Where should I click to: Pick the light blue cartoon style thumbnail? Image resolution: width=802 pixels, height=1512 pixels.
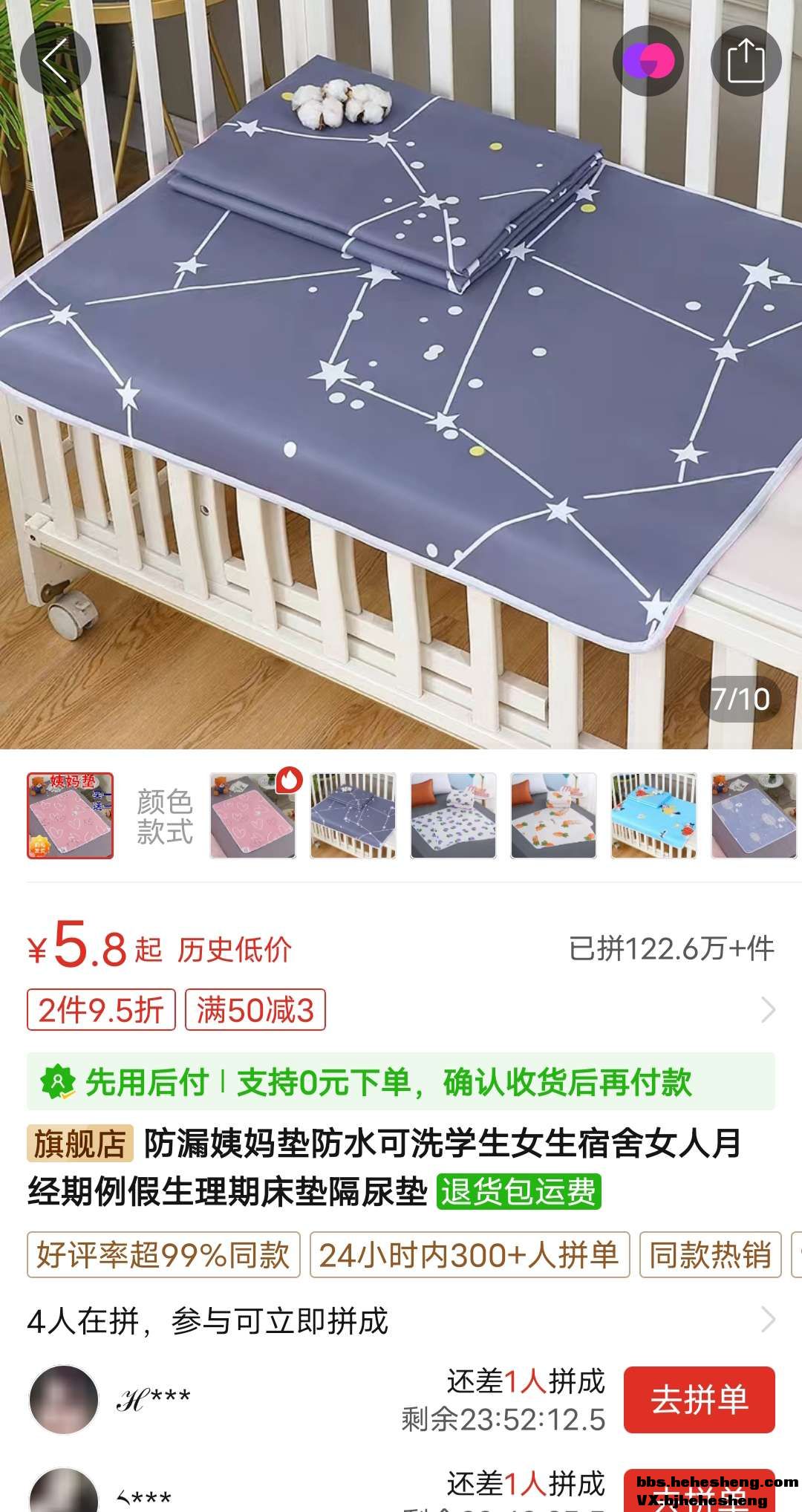click(x=653, y=815)
